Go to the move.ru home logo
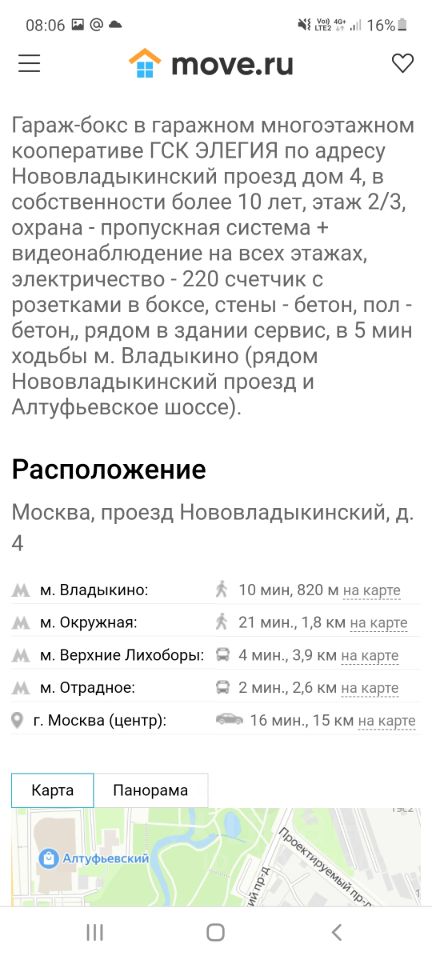The width and height of the screenshot is (432, 960). pos(210,64)
